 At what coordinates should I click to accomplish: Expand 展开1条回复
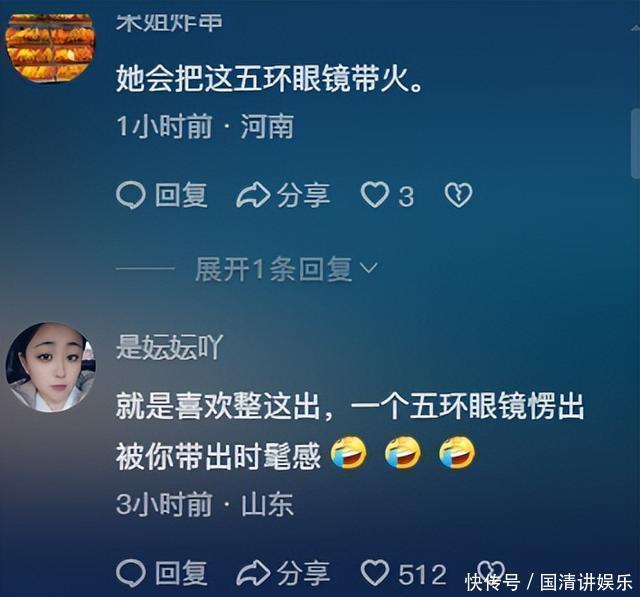click(286, 268)
